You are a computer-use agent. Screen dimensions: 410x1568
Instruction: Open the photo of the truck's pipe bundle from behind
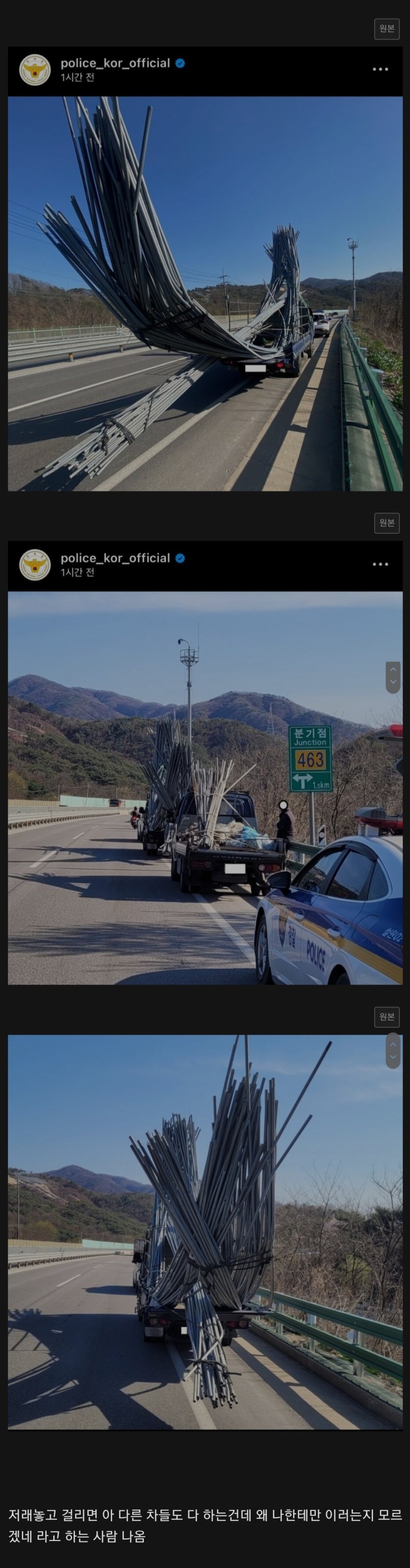205,1232
